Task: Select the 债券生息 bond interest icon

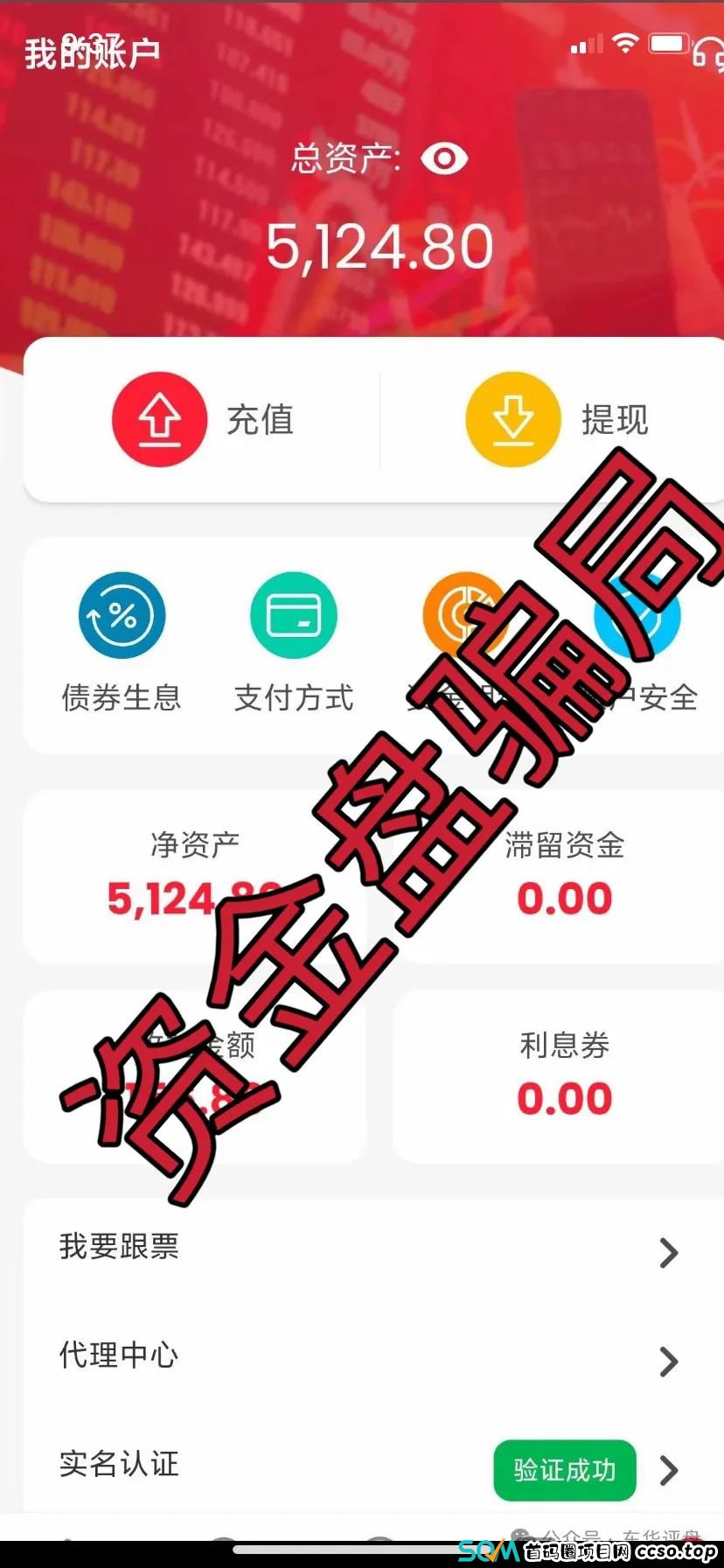Action: [121, 615]
